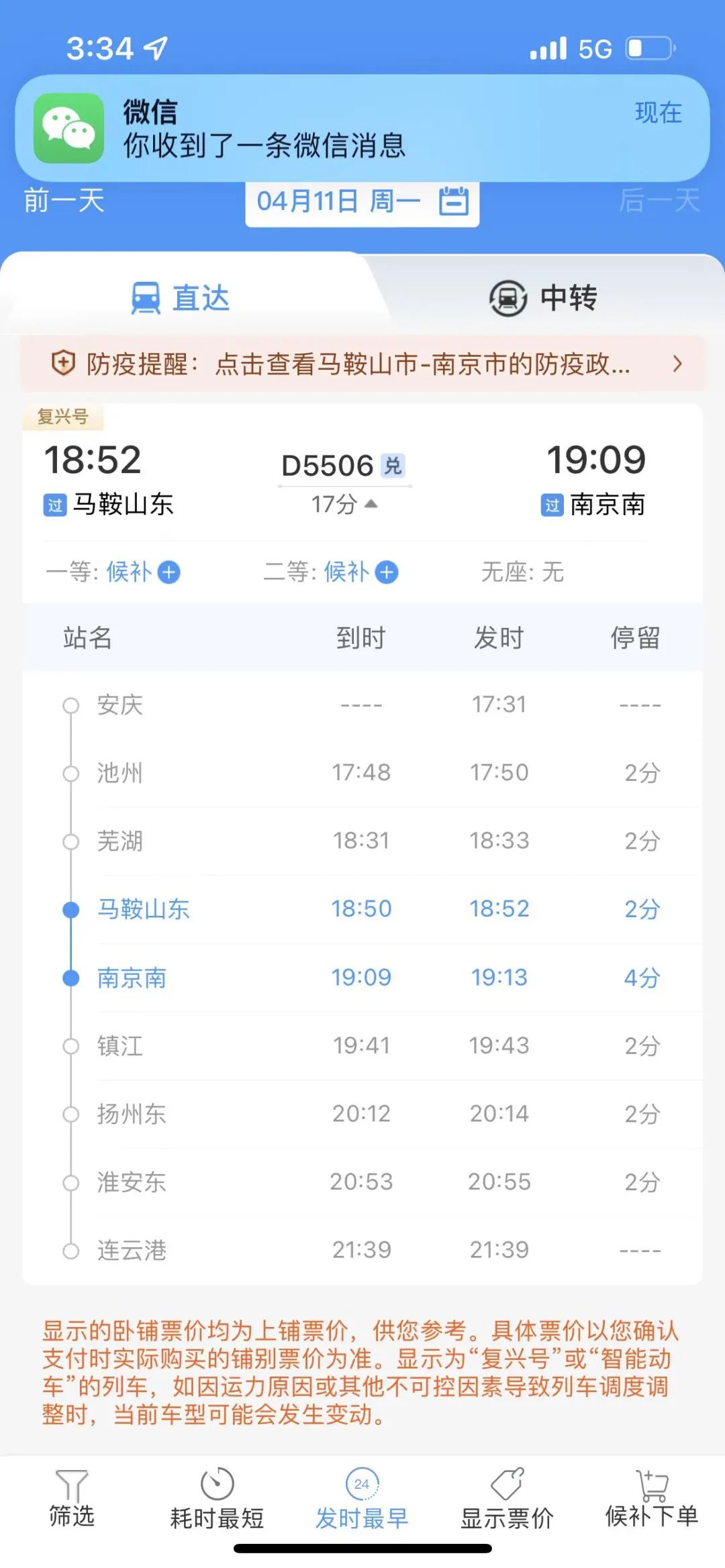The width and height of the screenshot is (725, 1568).
Task: Open the 防疫提醒 epidemic policy notice
Action: click(x=362, y=364)
